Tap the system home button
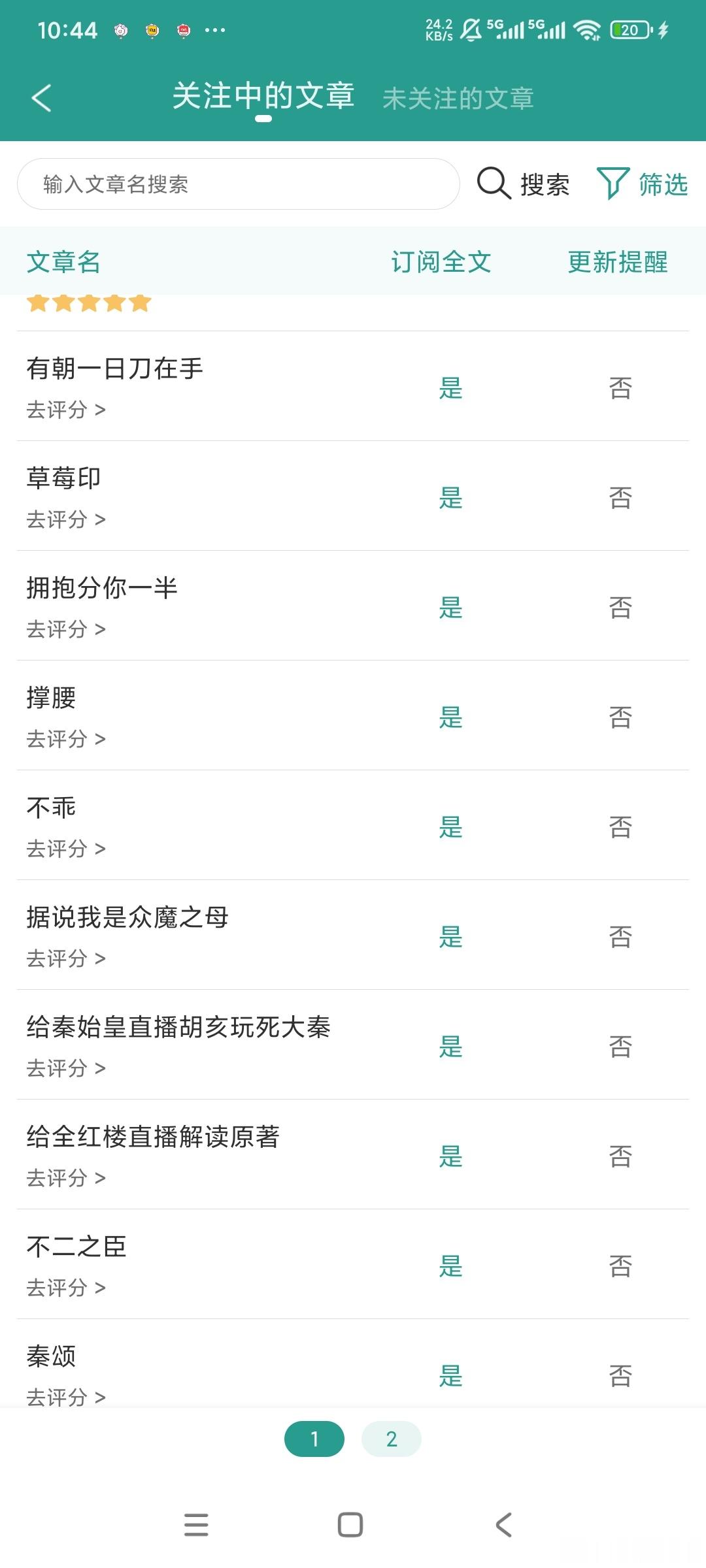This screenshot has height=1568, width=706. point(350,1525)
